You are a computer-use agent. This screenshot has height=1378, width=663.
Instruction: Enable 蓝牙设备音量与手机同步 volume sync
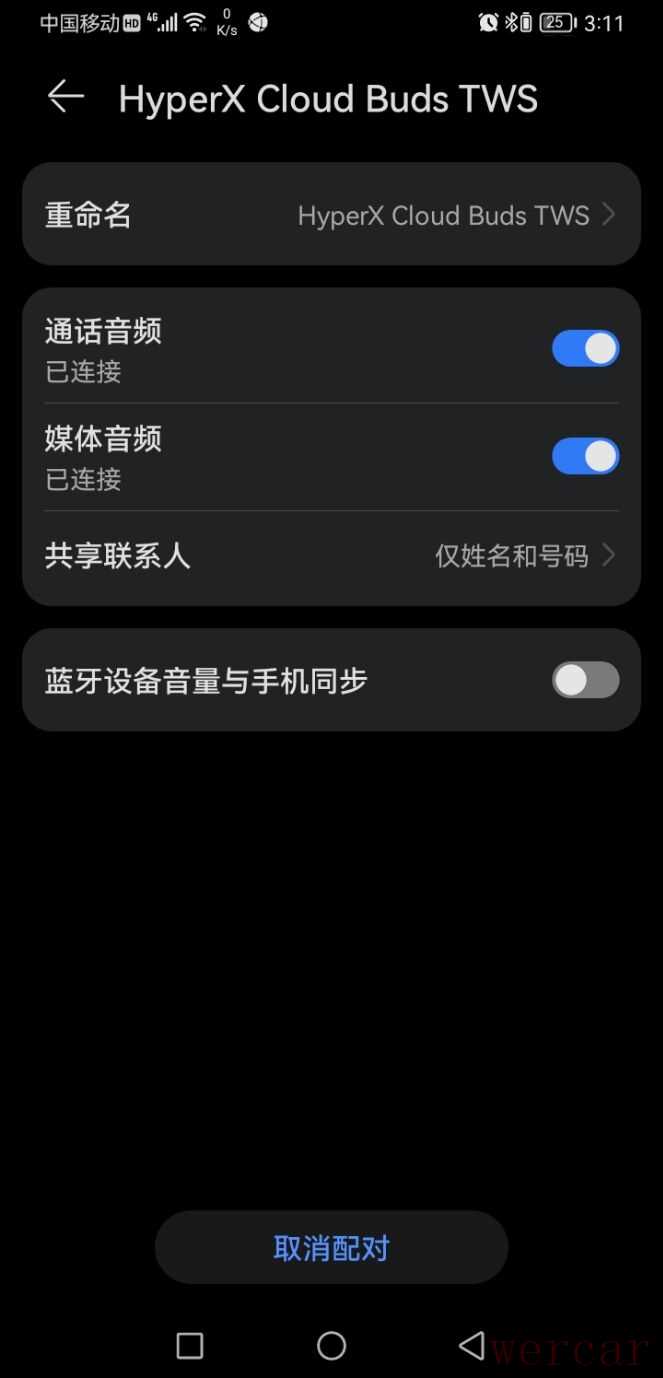coord(585,680)
